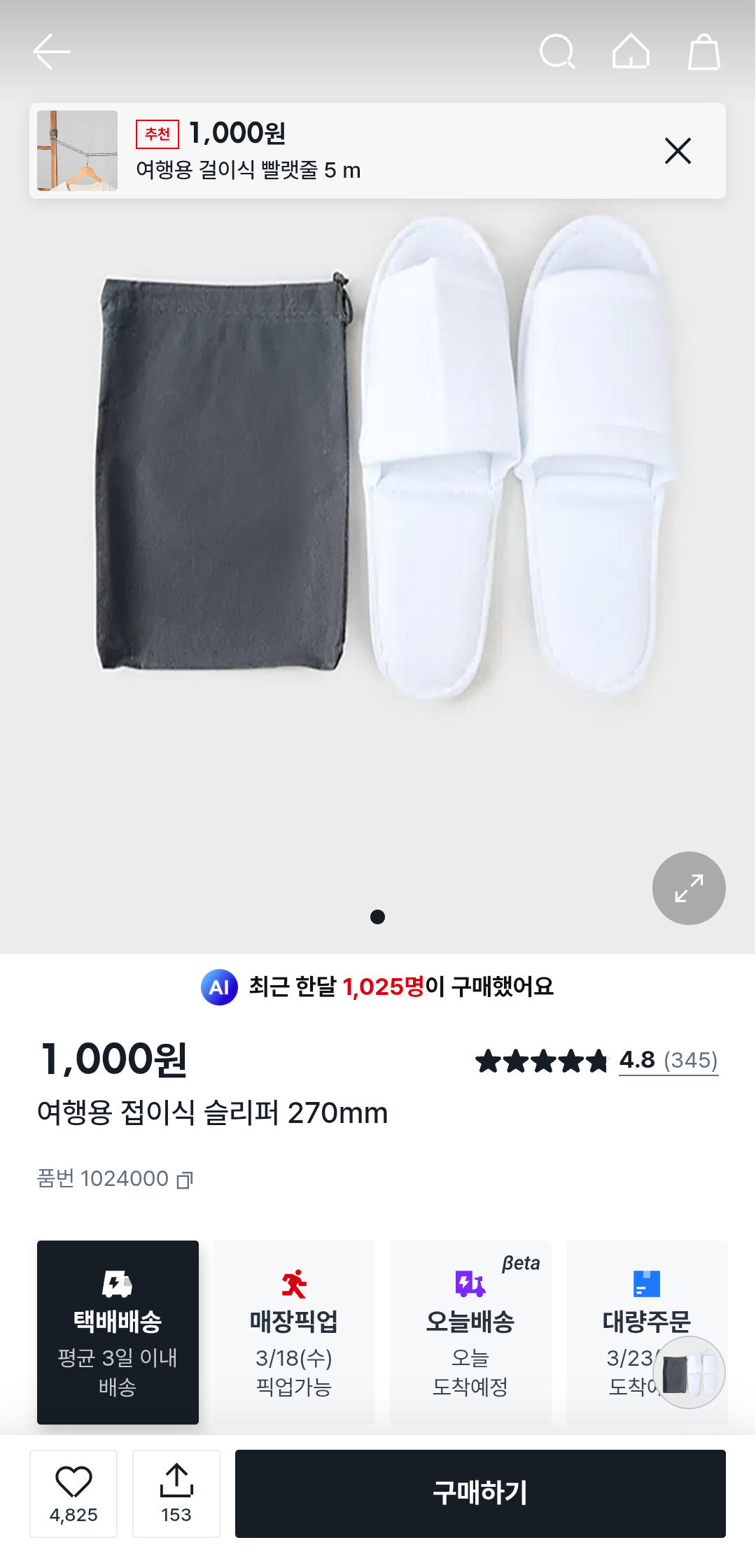
Task: Go back using the arrow icon
Action: click(51, 52)
